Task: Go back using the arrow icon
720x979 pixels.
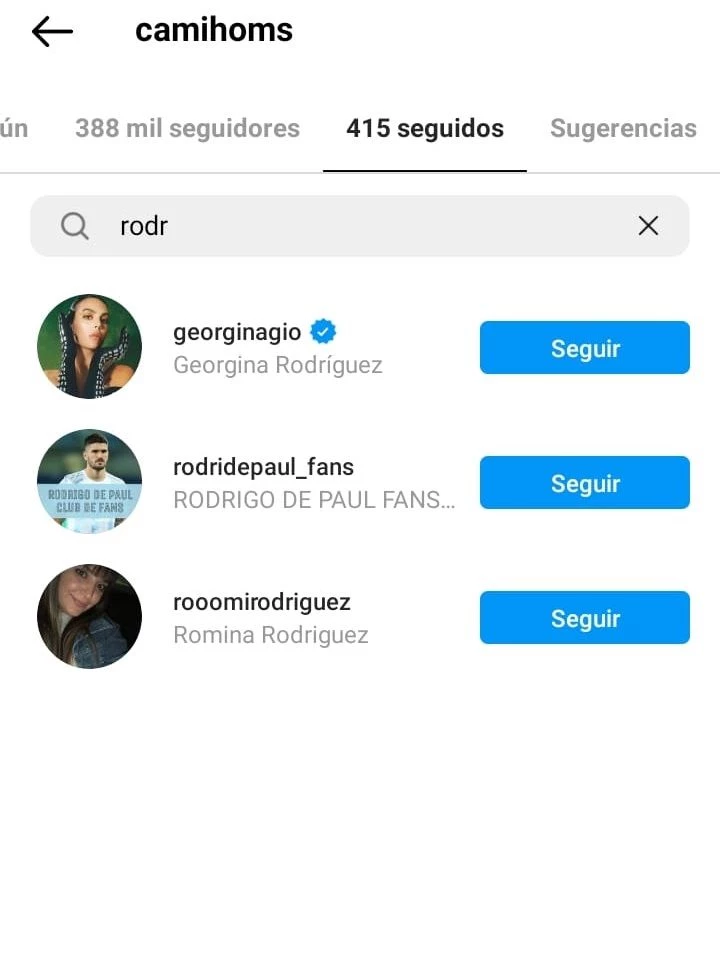Action: (52, 32)
